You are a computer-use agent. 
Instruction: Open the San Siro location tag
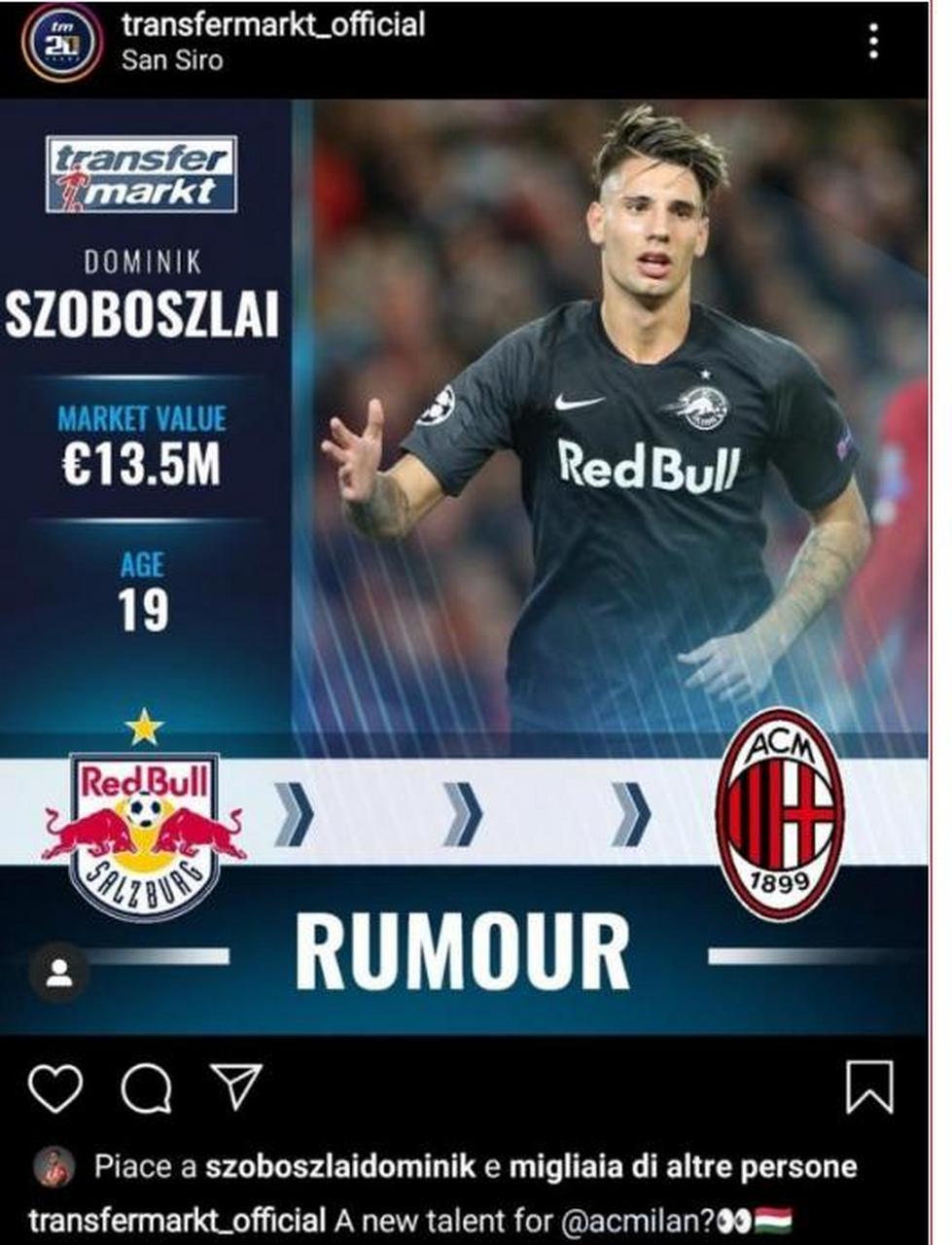(172, 60)
